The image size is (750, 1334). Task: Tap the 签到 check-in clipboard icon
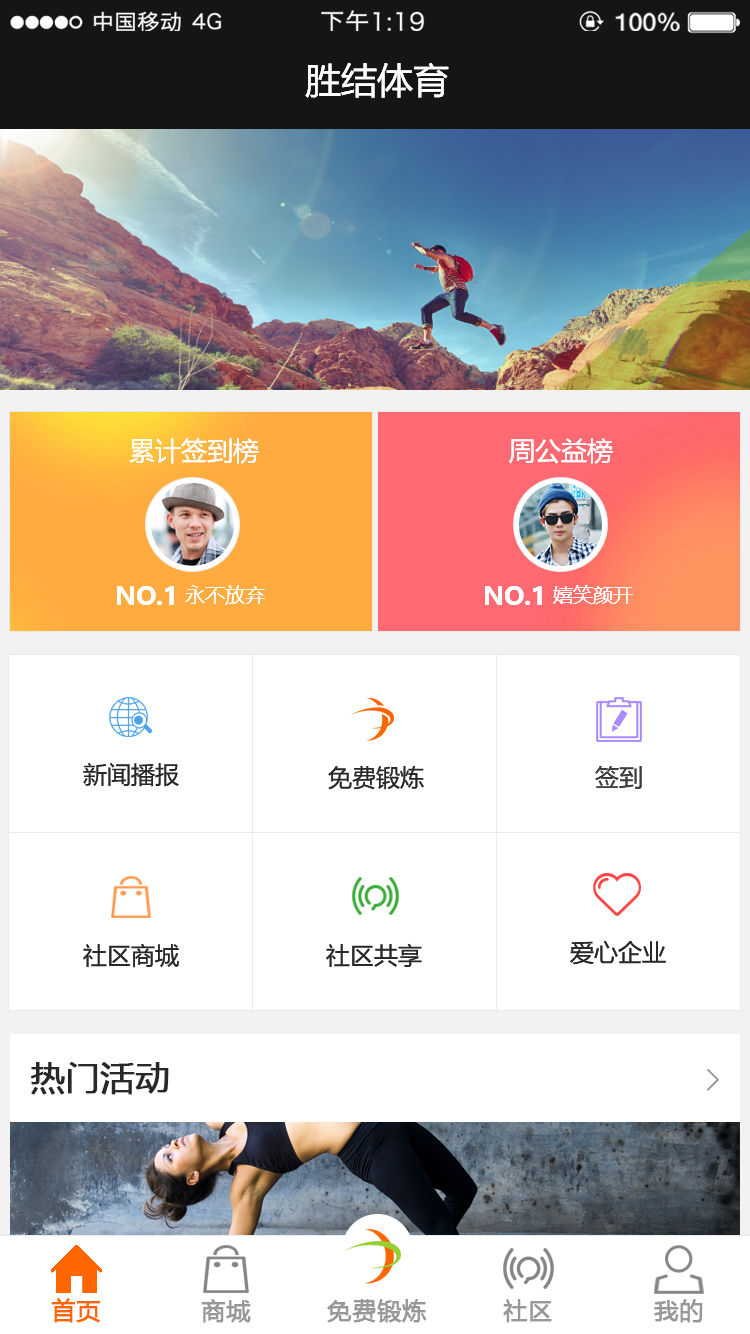tap(618, 717)
